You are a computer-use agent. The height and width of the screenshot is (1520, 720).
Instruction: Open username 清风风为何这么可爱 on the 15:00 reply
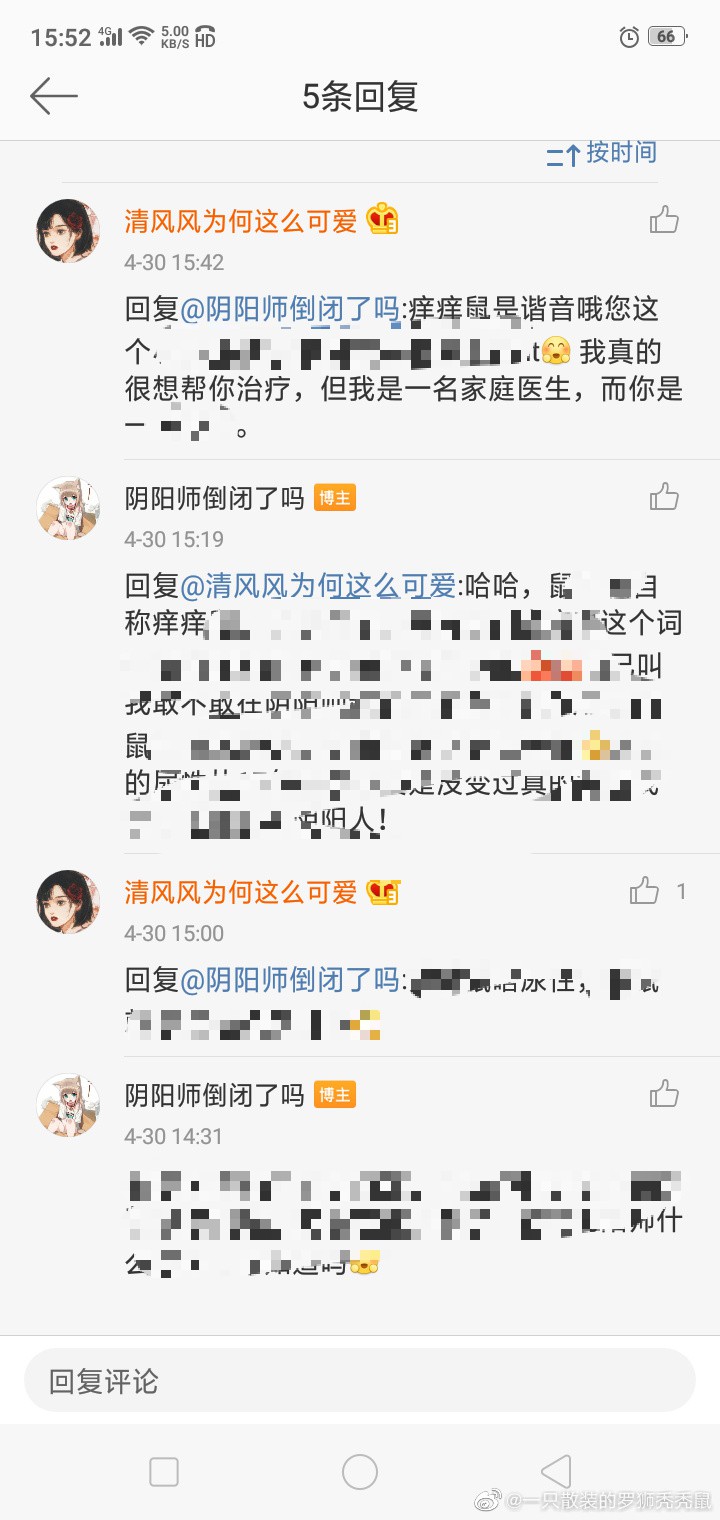(240, 892)
